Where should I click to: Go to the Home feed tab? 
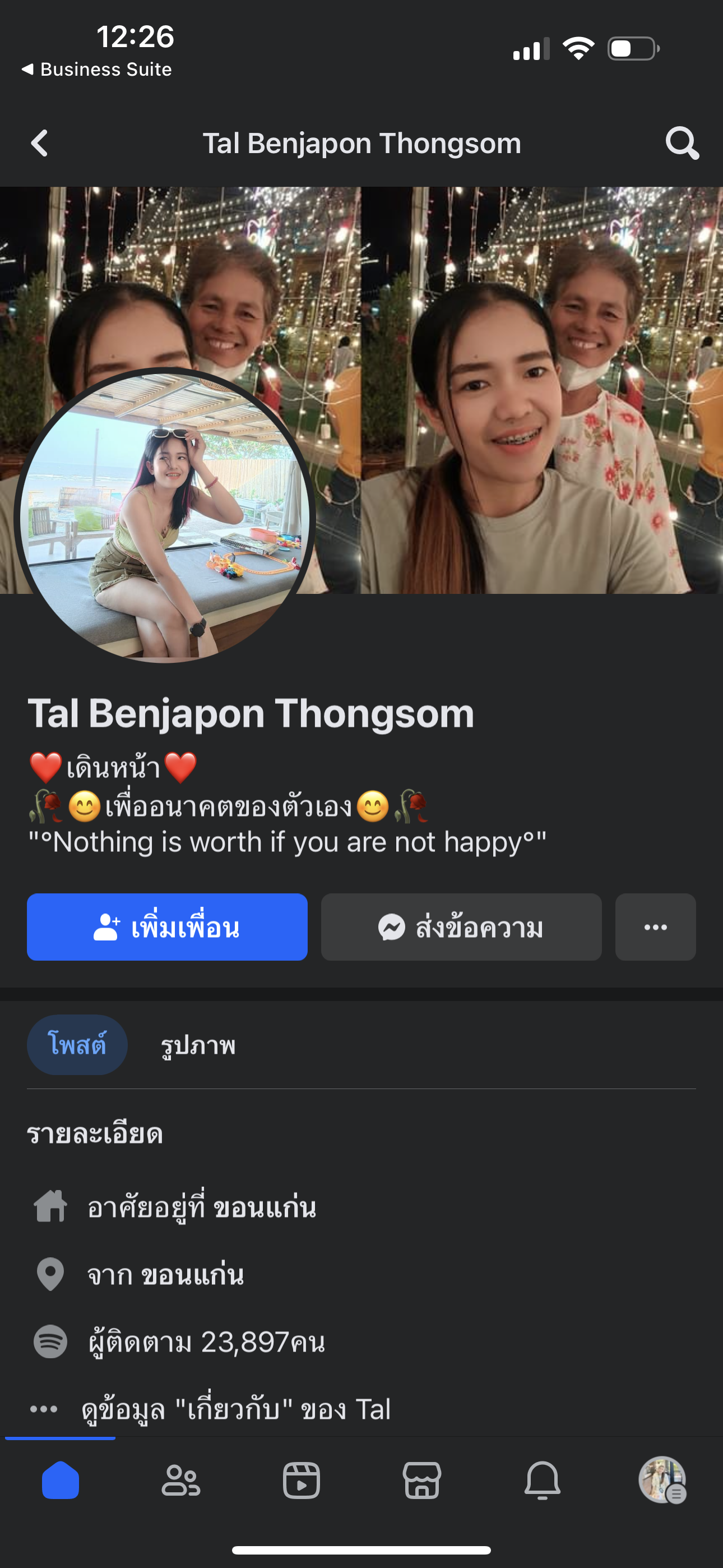(x=61, y=1480)
